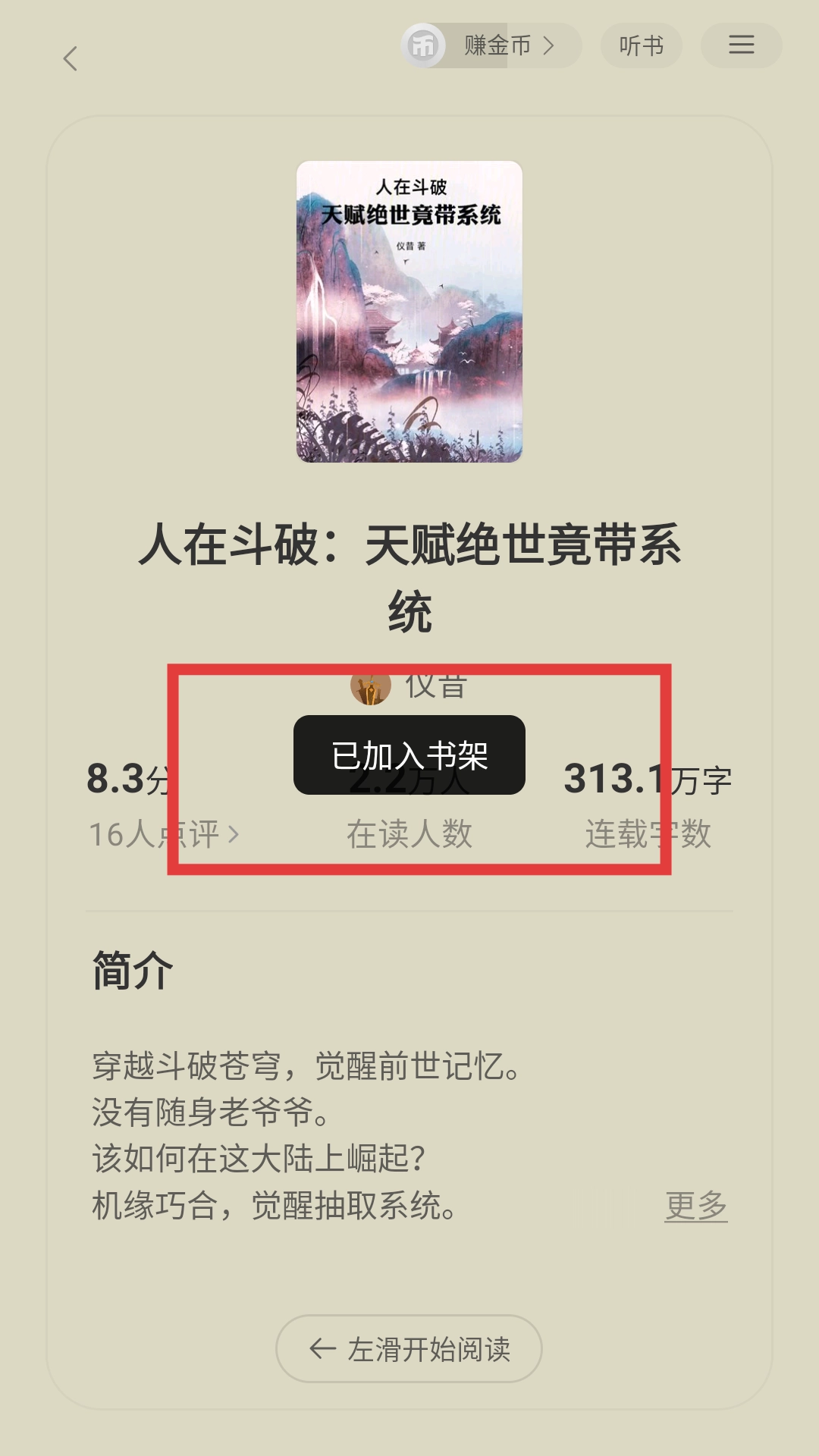819x1456 pixels.
Task: View the 16人点评 reviews
Action: [x=163, y=834]
